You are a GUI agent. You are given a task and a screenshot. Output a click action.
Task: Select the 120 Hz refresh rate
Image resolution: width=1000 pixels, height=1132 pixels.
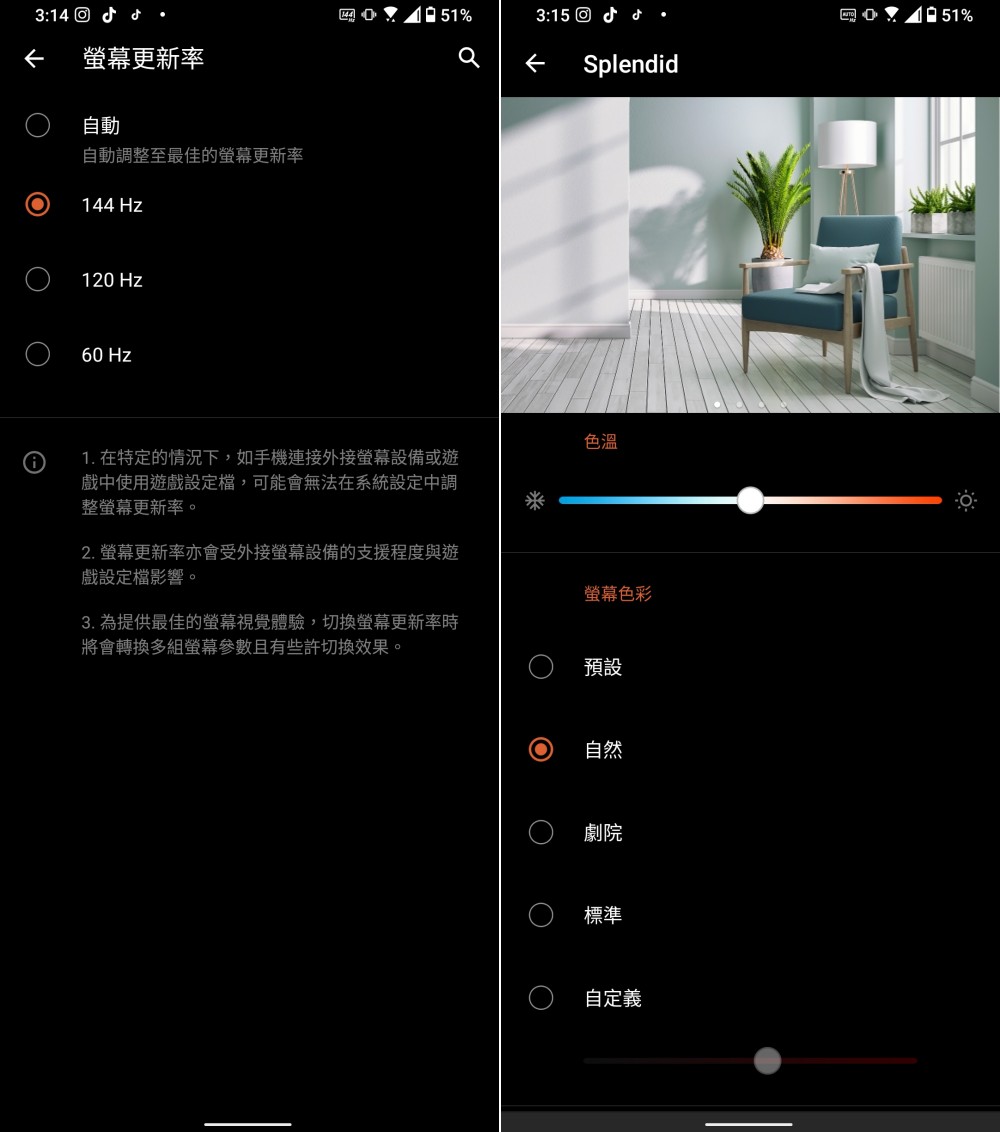pos(38,280)
